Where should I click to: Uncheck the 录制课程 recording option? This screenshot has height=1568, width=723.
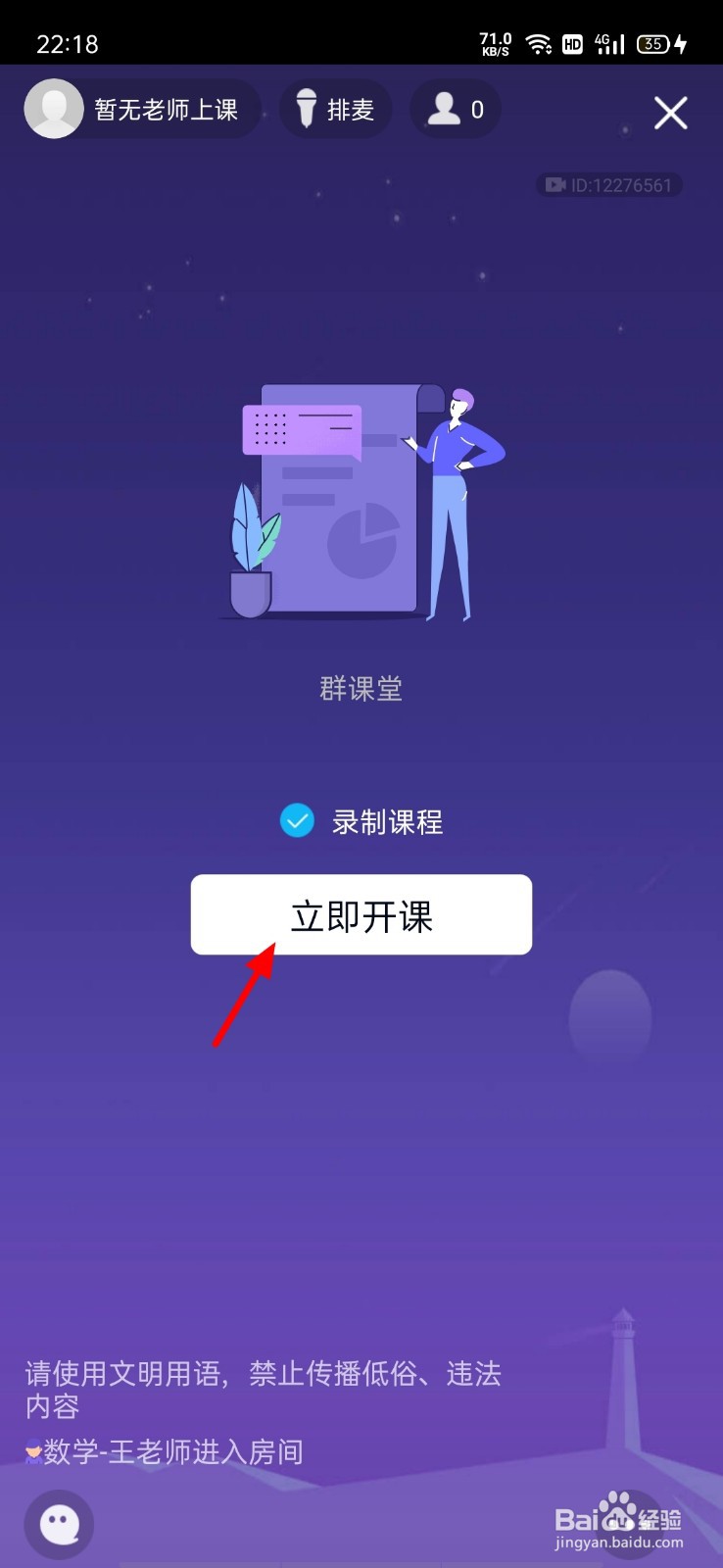coord(296,821)
